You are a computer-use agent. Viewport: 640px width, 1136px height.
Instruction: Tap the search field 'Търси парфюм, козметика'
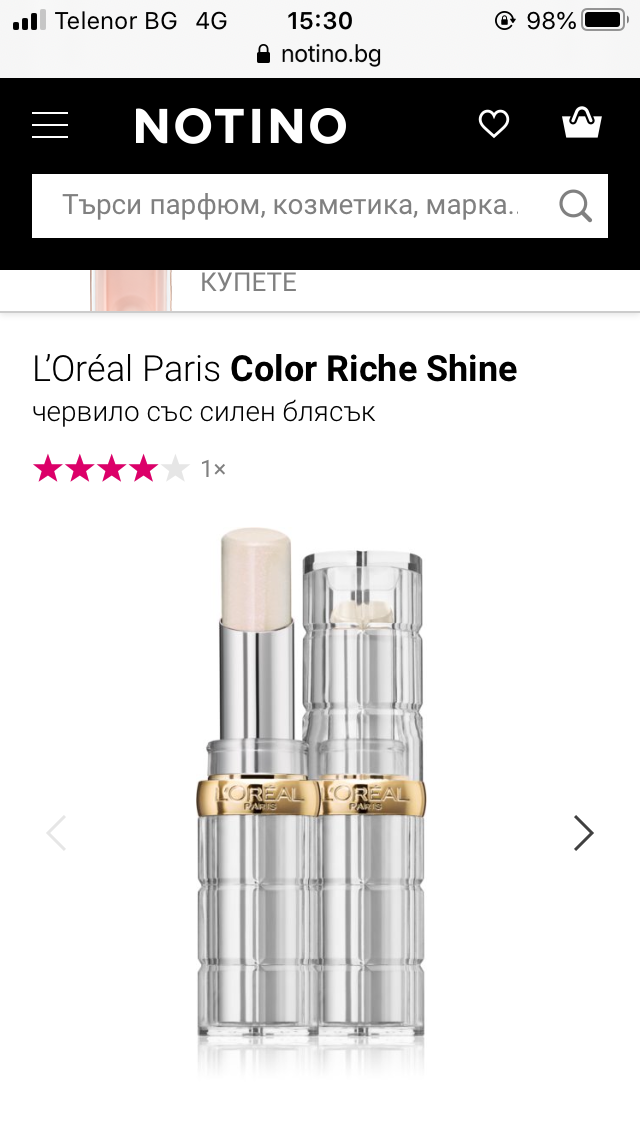290,206
